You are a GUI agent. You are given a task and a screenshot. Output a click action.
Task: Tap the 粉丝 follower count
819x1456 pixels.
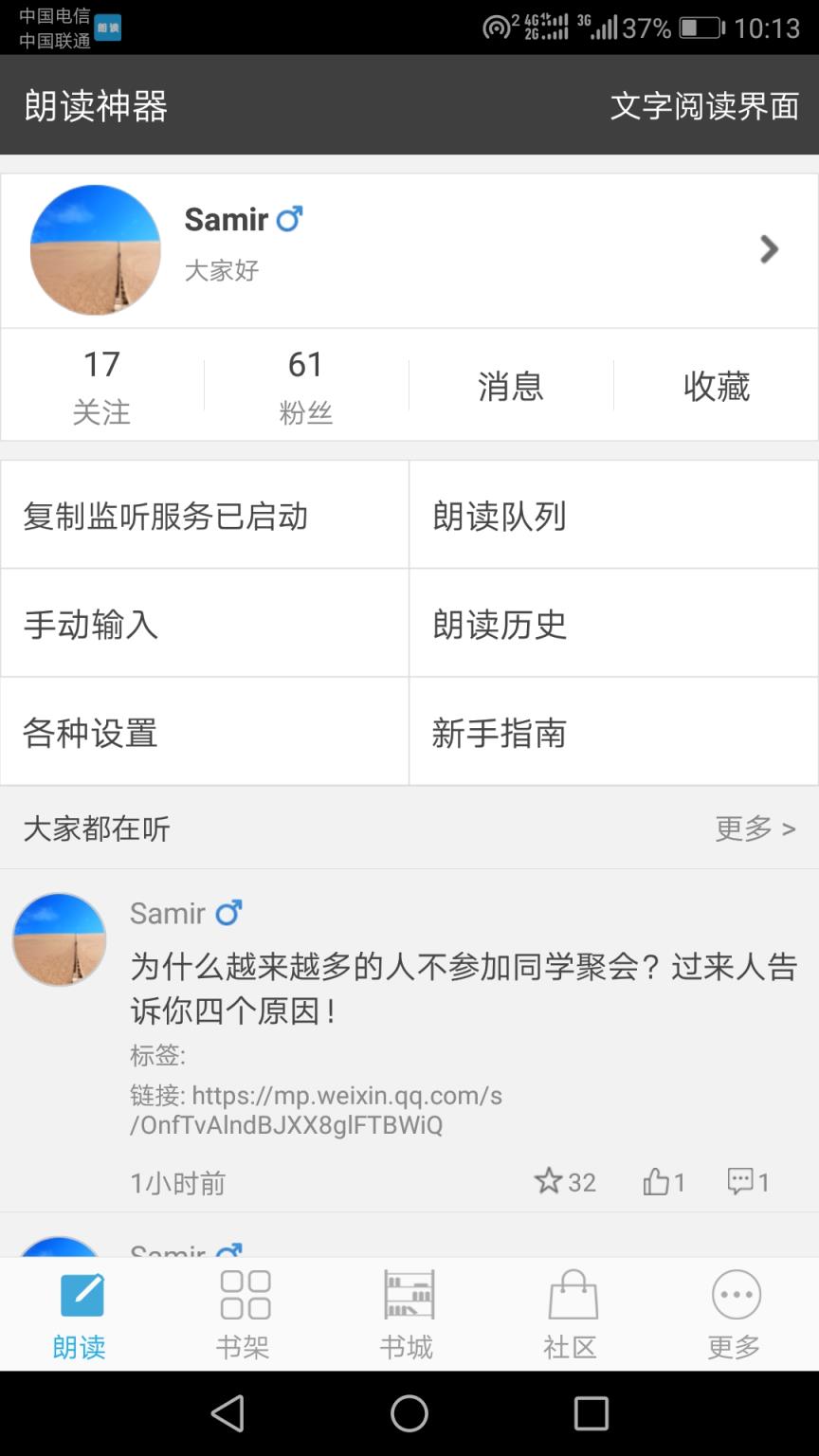305,384
